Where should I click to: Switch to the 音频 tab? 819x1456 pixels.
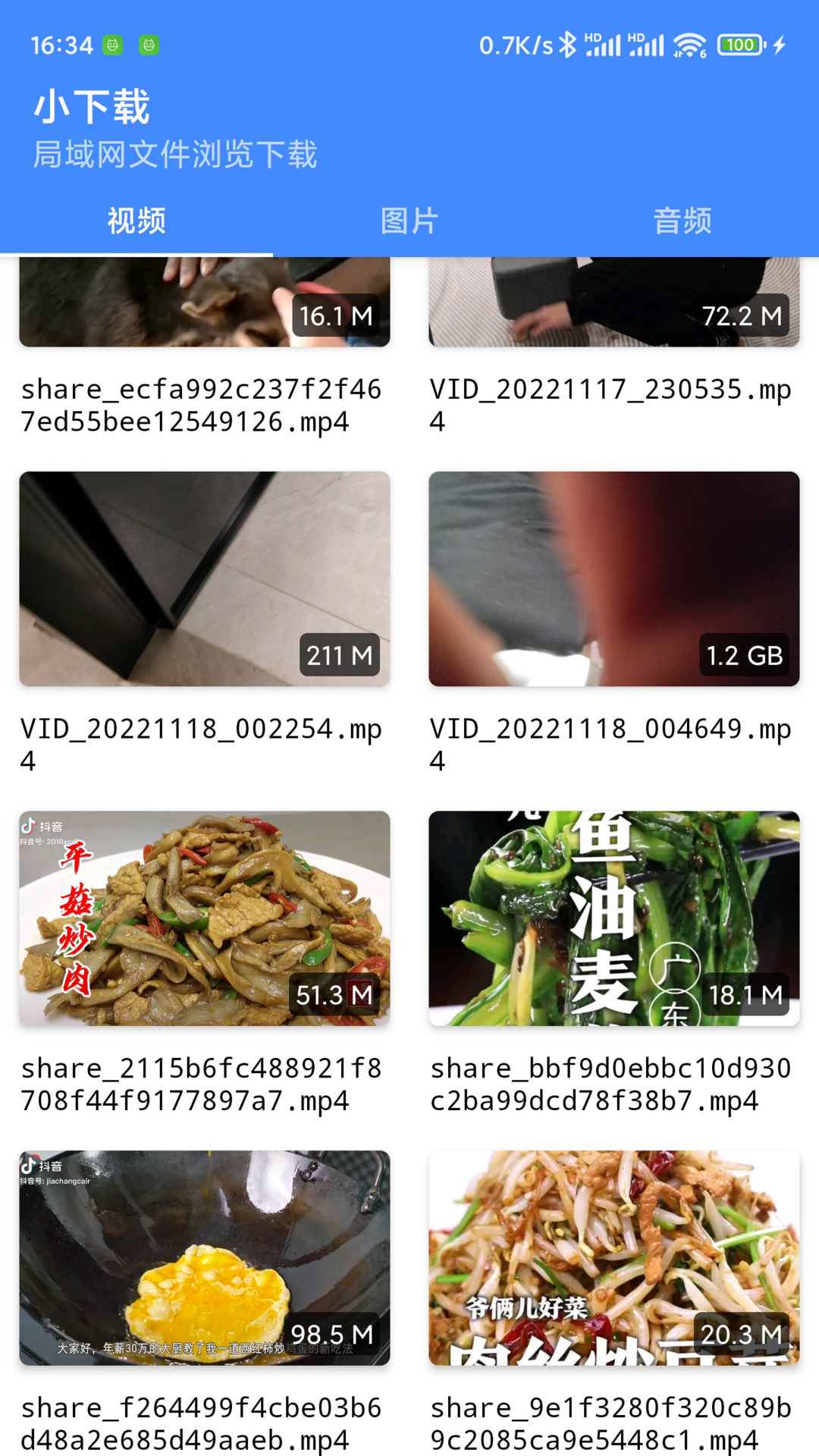(x=682, y=221)
